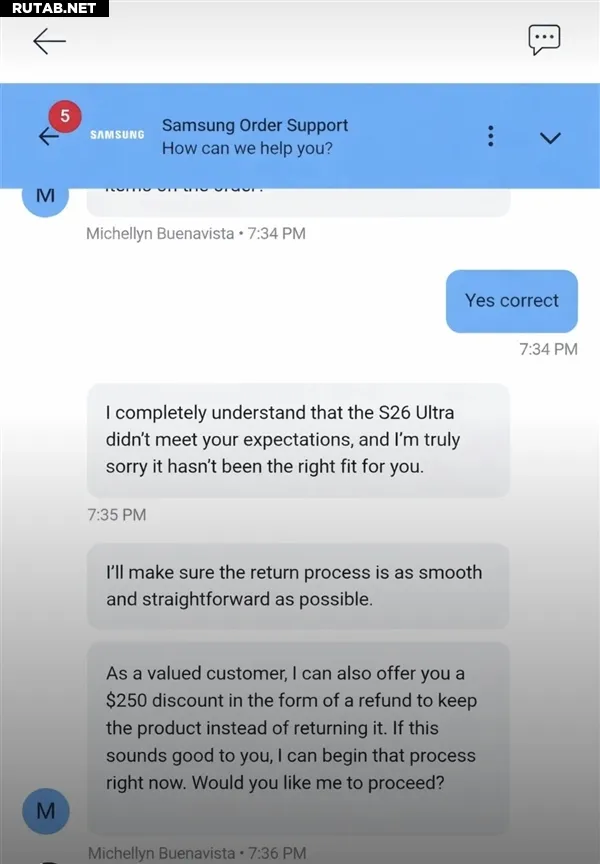This screenshot has width=600, height=864.
Task: Go back using the top arrow
Action: pos(49,41)
